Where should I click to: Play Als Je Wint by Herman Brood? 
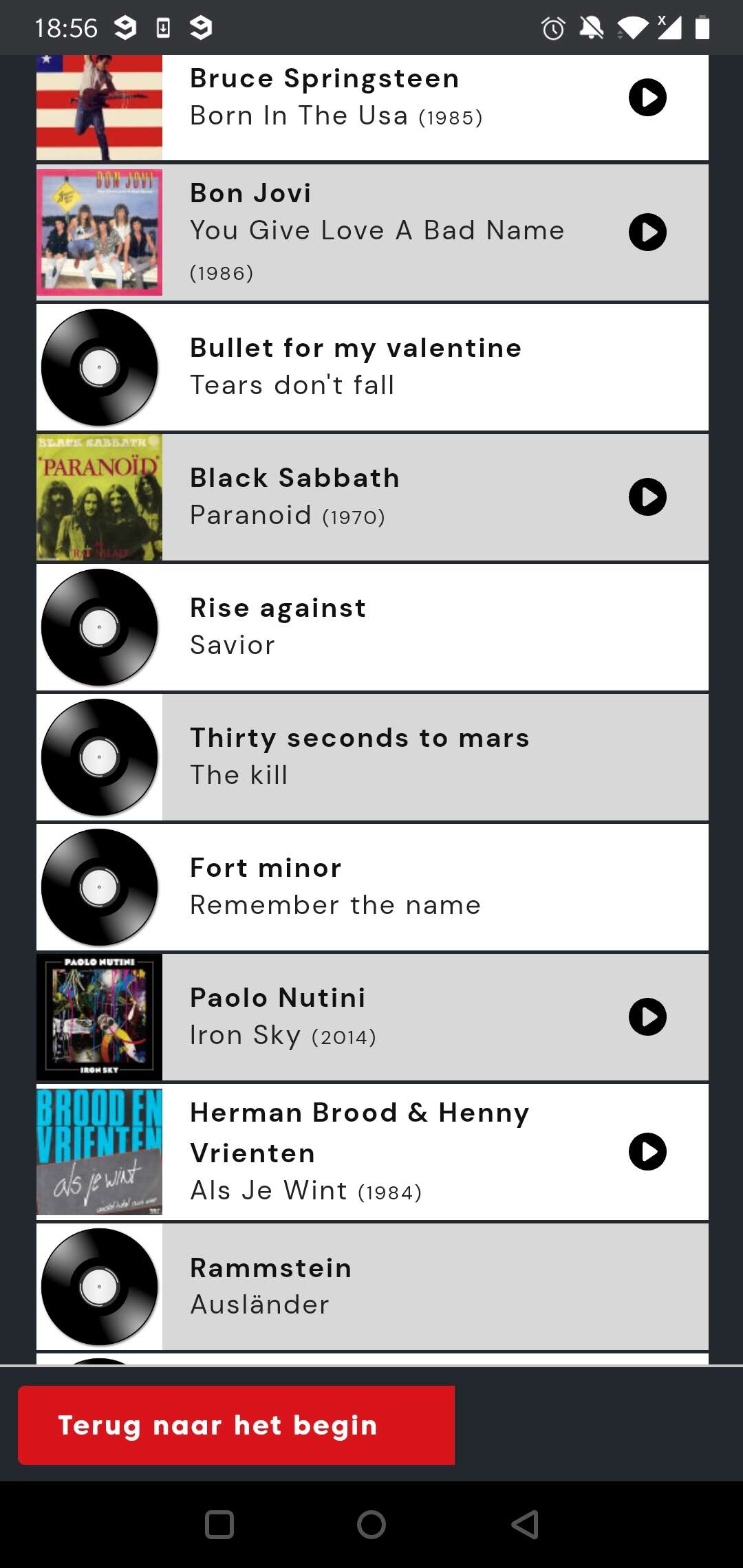click(x=647, y=1152)
